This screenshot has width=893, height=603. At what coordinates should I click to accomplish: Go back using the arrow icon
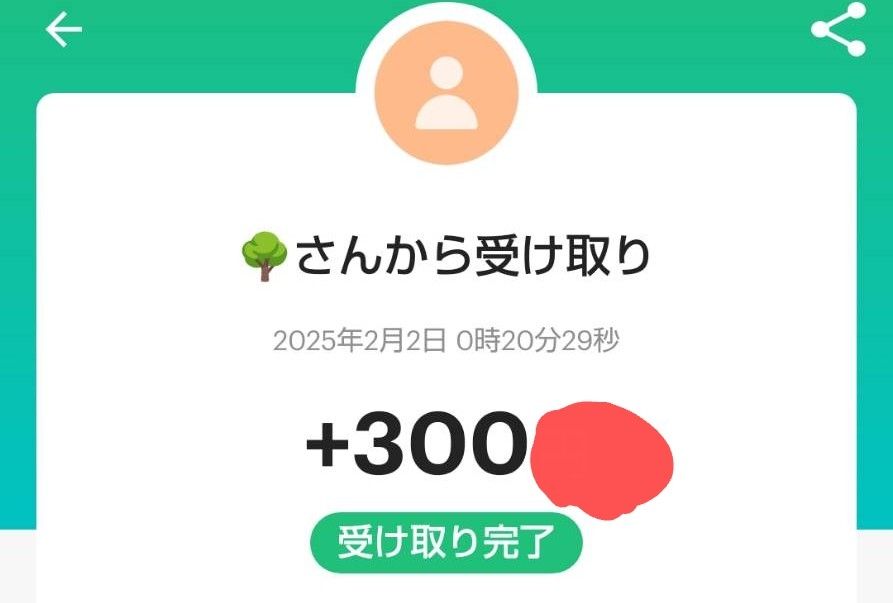pyautogui.click(x=63, y=30)
